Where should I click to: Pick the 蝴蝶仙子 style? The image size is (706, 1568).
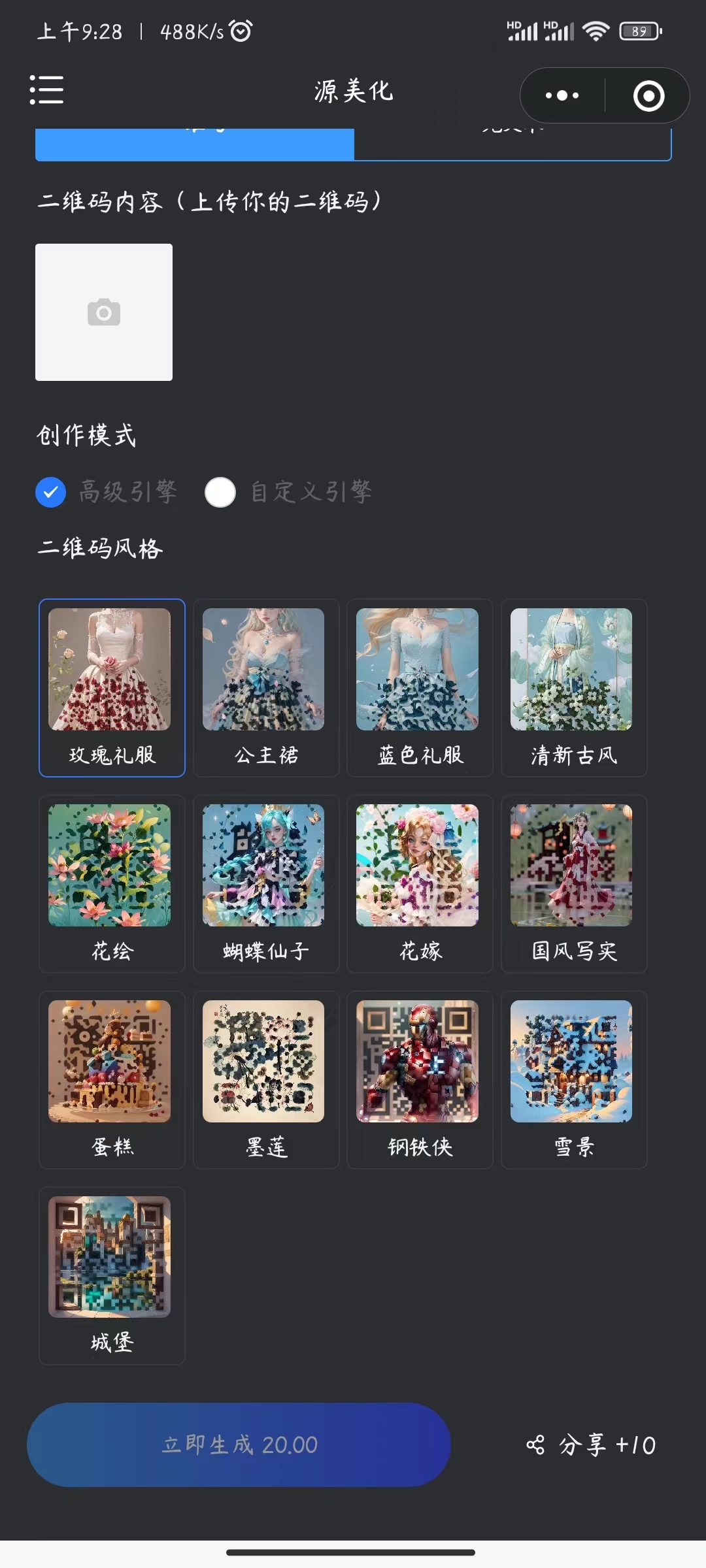tap(266, 883)
